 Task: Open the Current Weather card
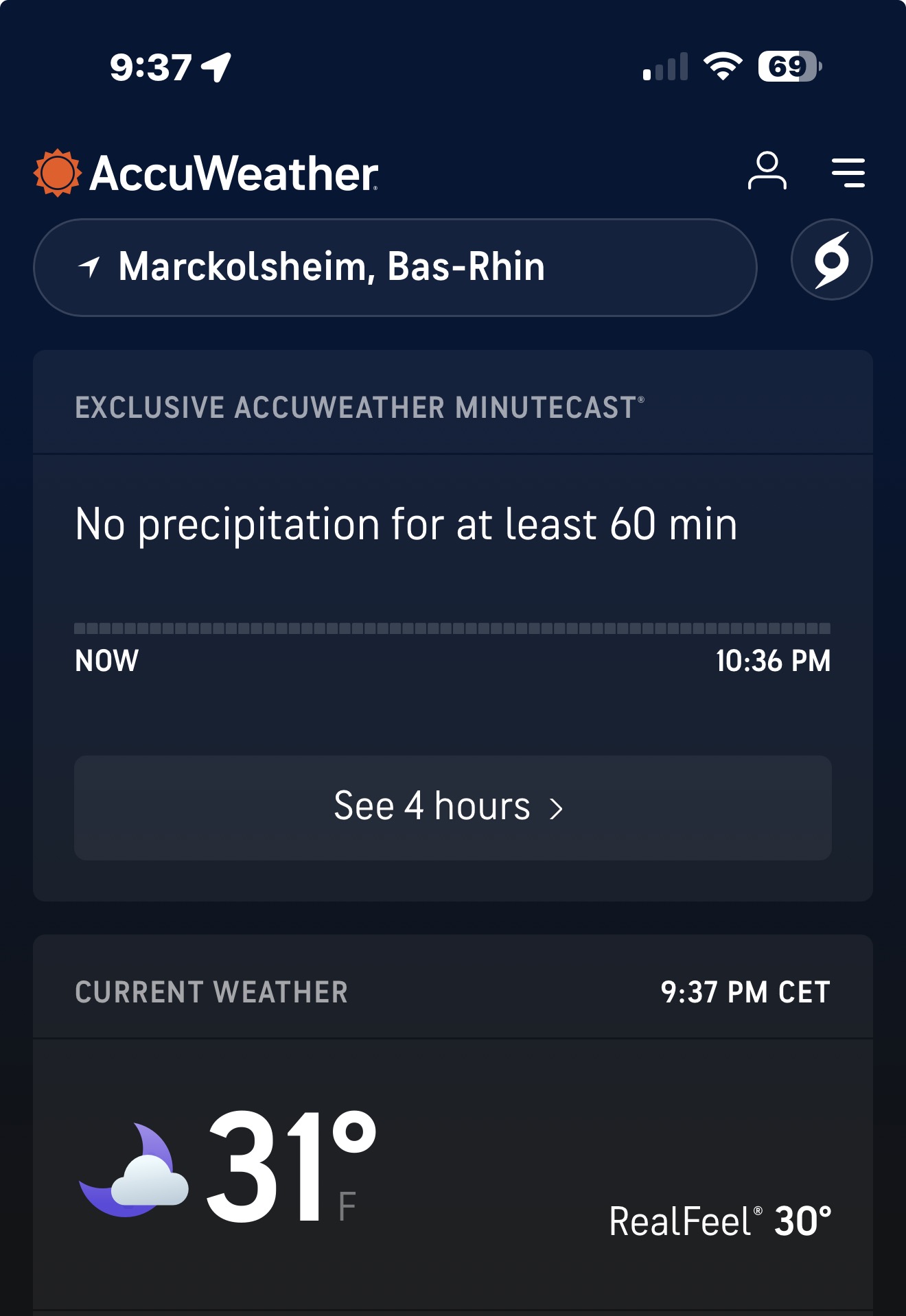452,1166
